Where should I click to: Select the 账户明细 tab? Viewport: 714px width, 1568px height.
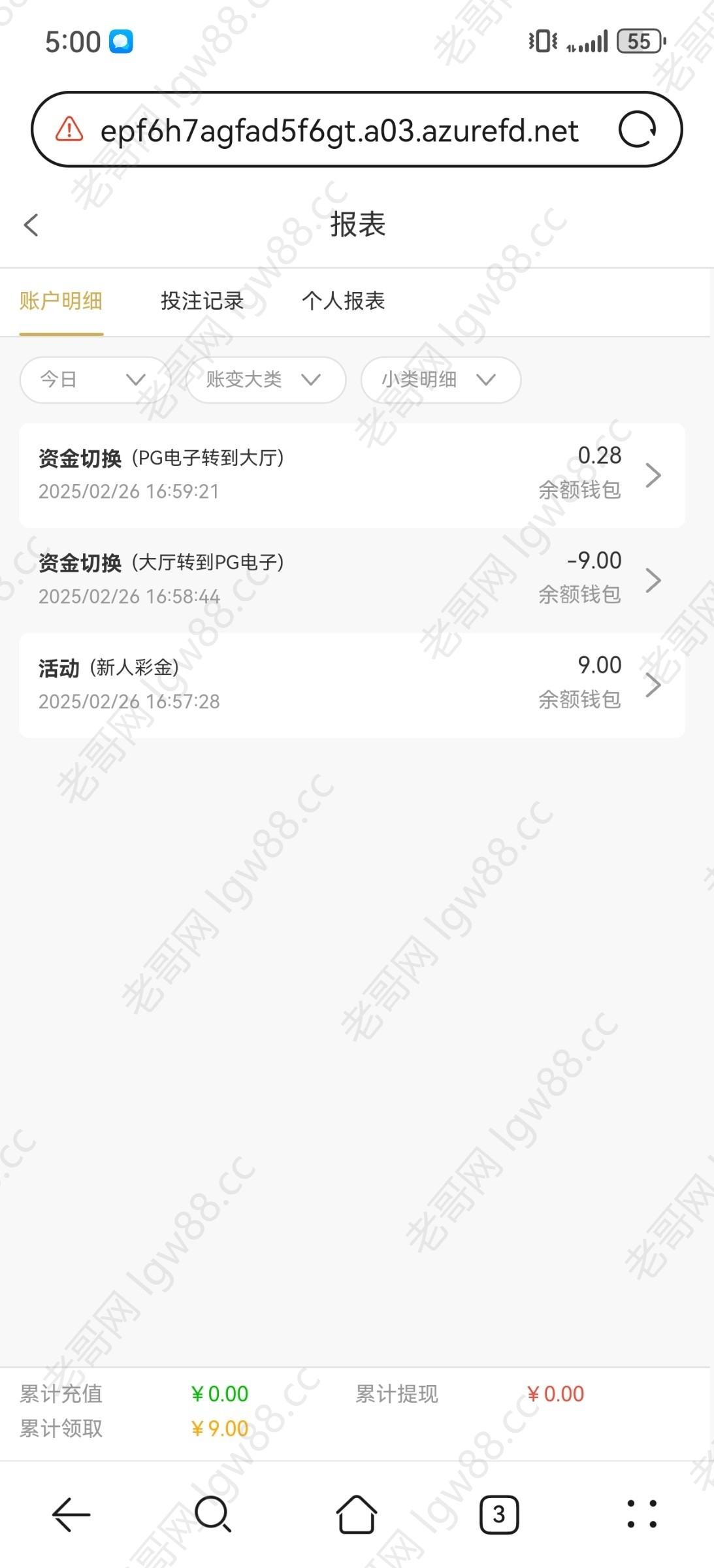pyautogui.click(x=61, y=301)
